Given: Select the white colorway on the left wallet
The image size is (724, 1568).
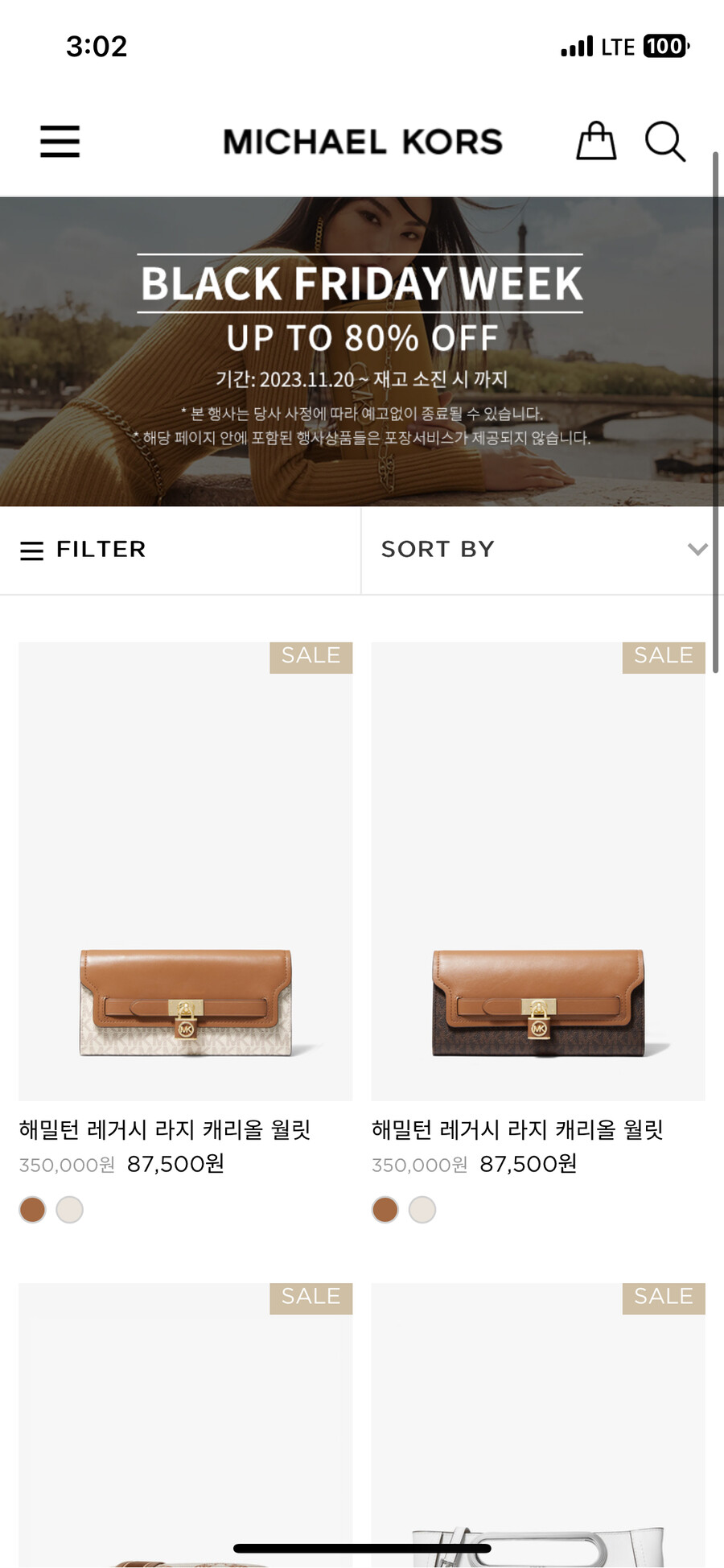Looking at the screenshot, I should pyautogui.click(x=69, y=1209).
